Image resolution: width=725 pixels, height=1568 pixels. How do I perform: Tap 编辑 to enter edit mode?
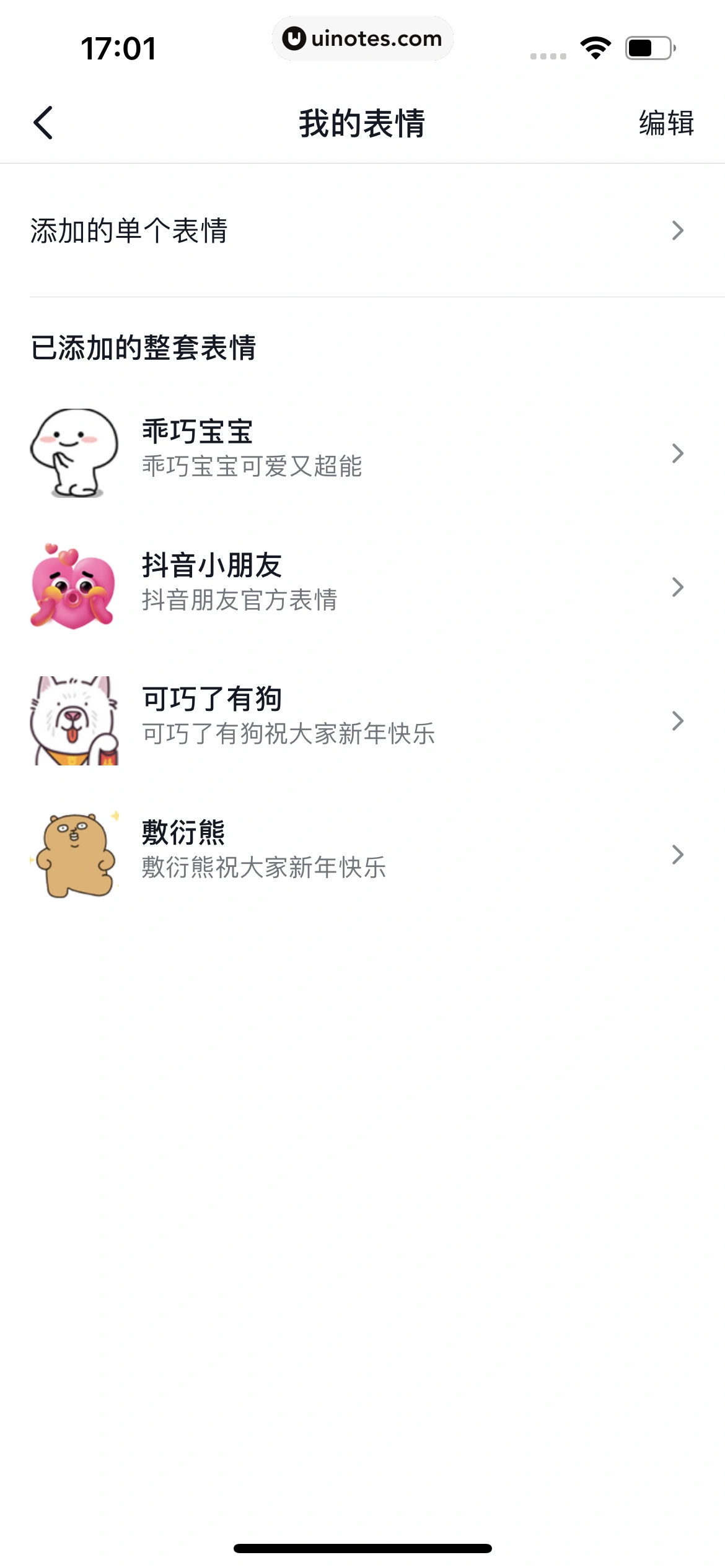pos(667,123)
